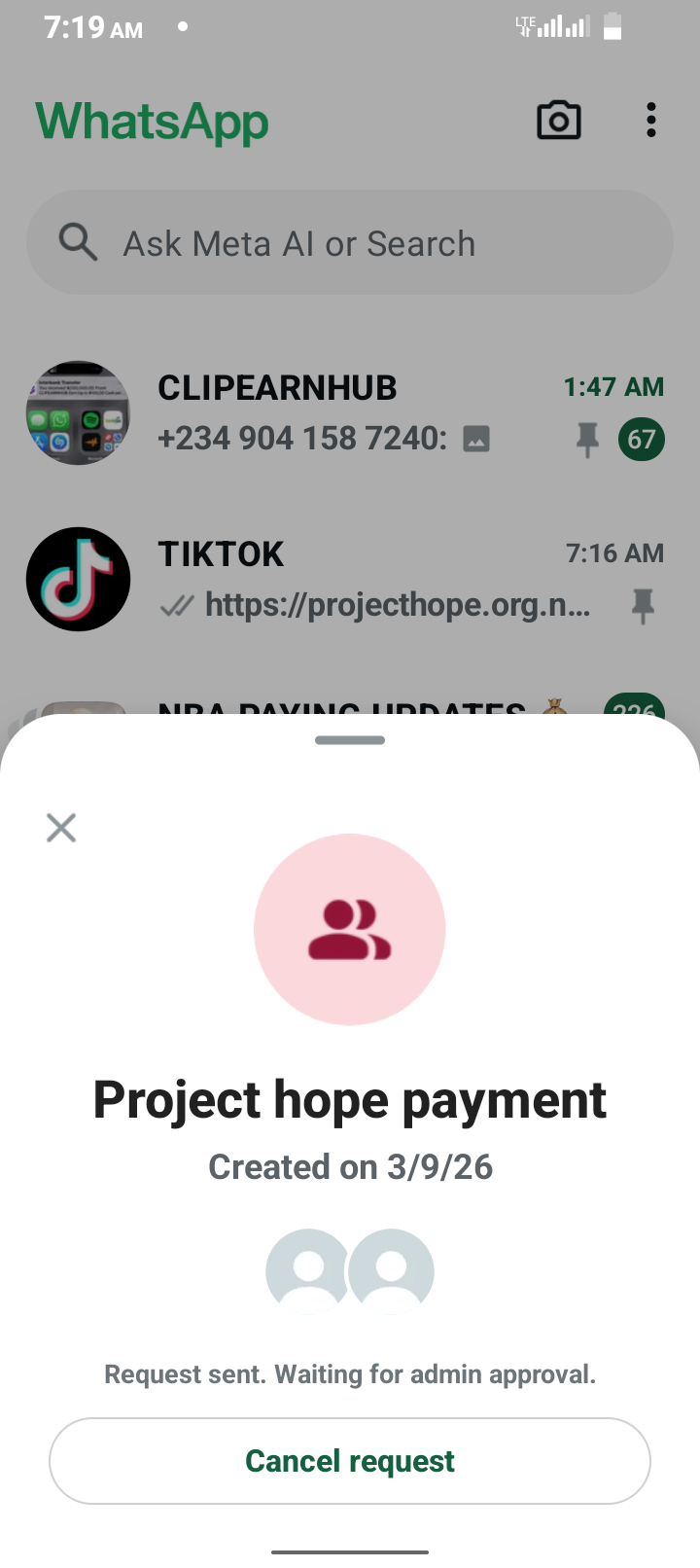Open the three-dot overflow menu

[650, 122]
